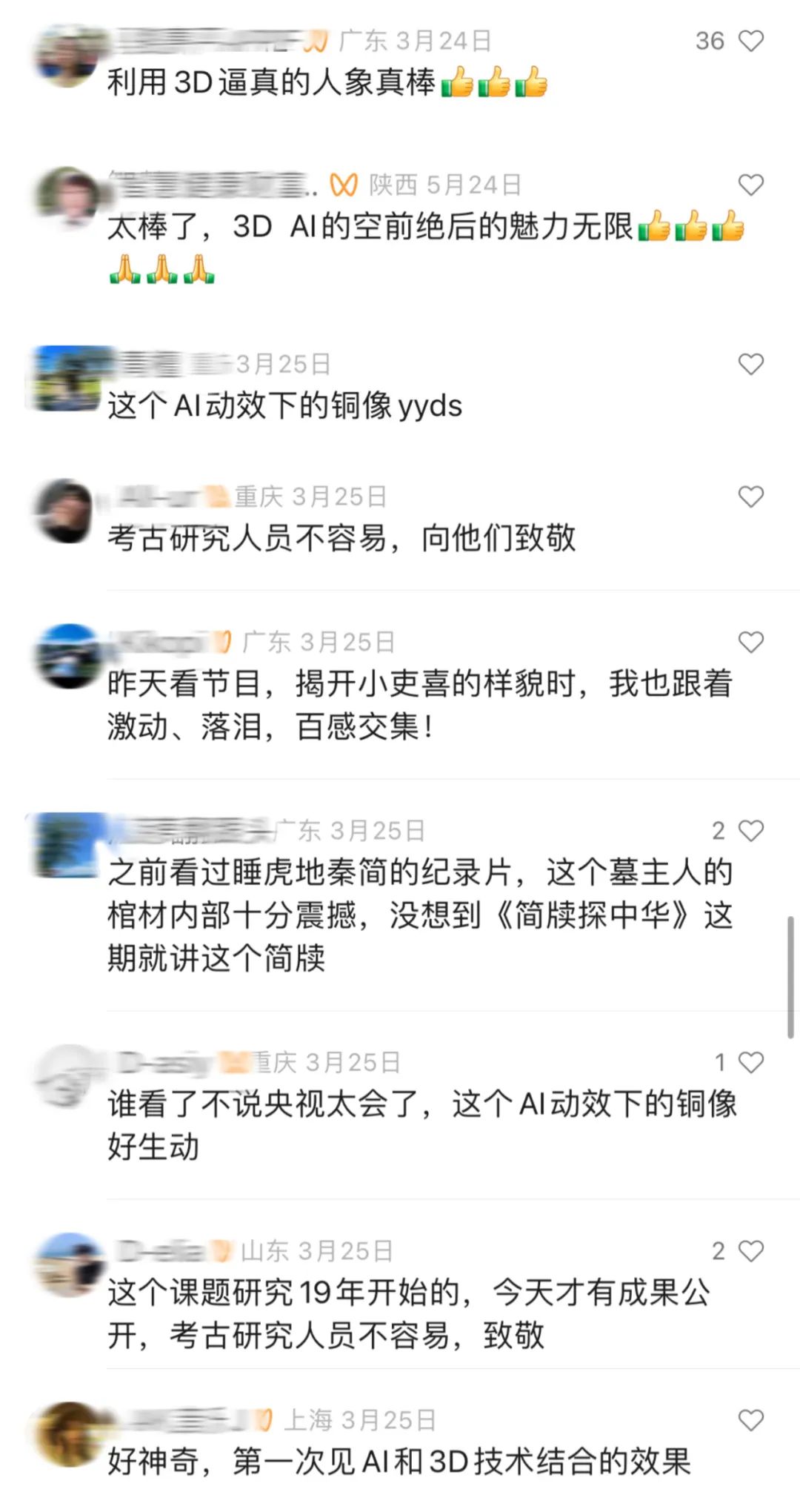View profile of the 铜像yyds commenter
Image resolution: width=800 pixels, height=1512 pixels.
67,378
